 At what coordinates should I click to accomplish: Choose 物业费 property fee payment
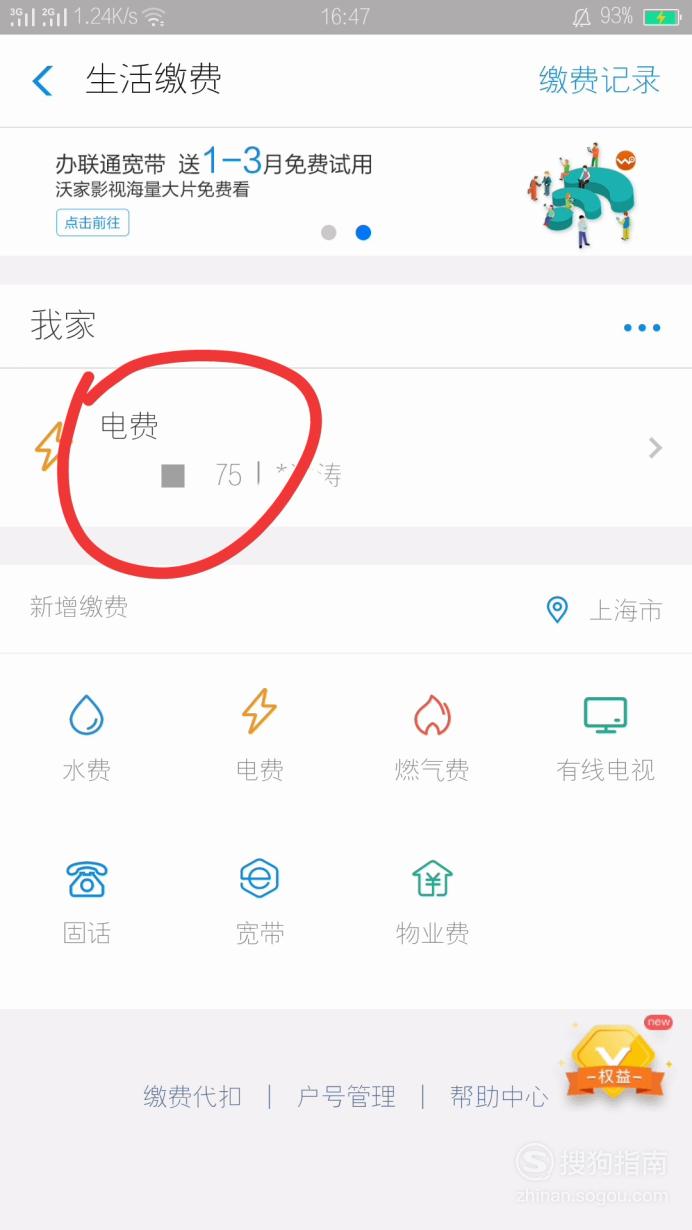[x=432, y=902]
